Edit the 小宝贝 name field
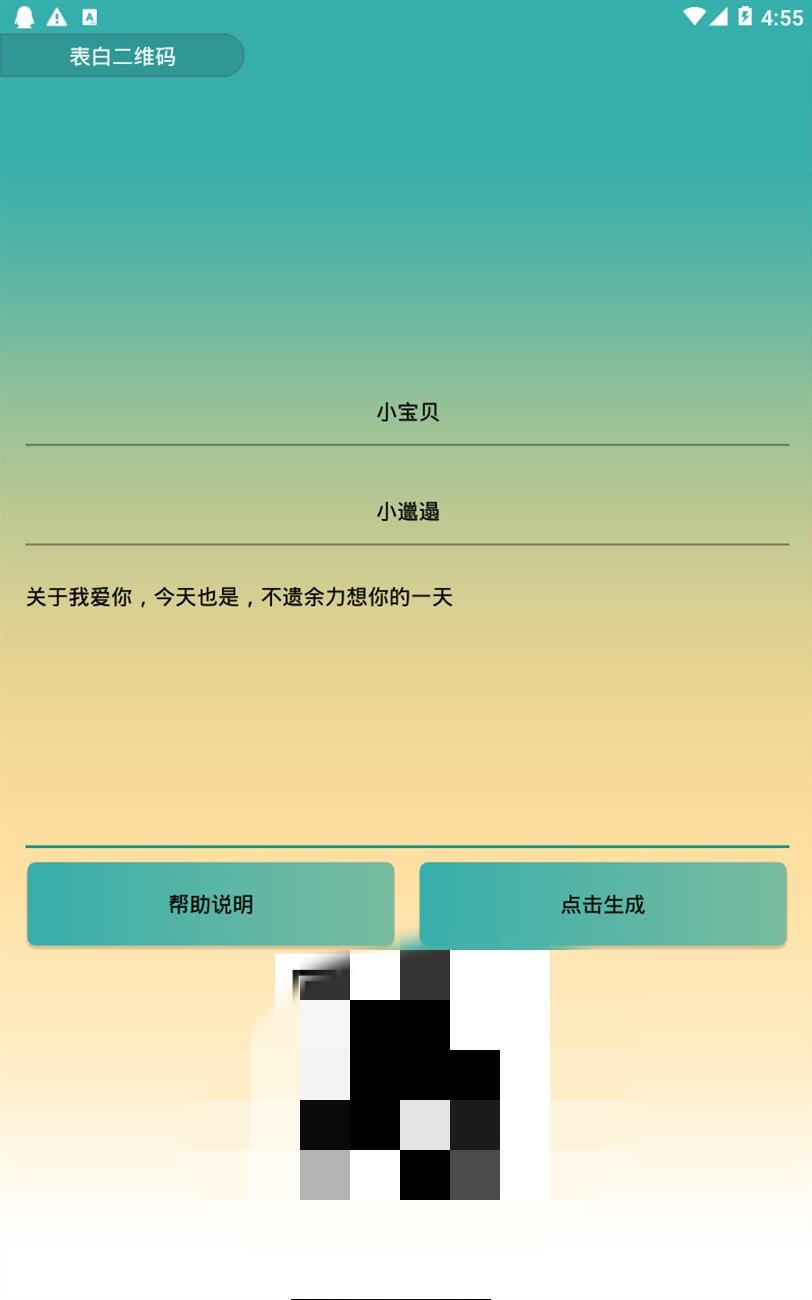Screen dimensions: 812x1300 coord(407,412)
